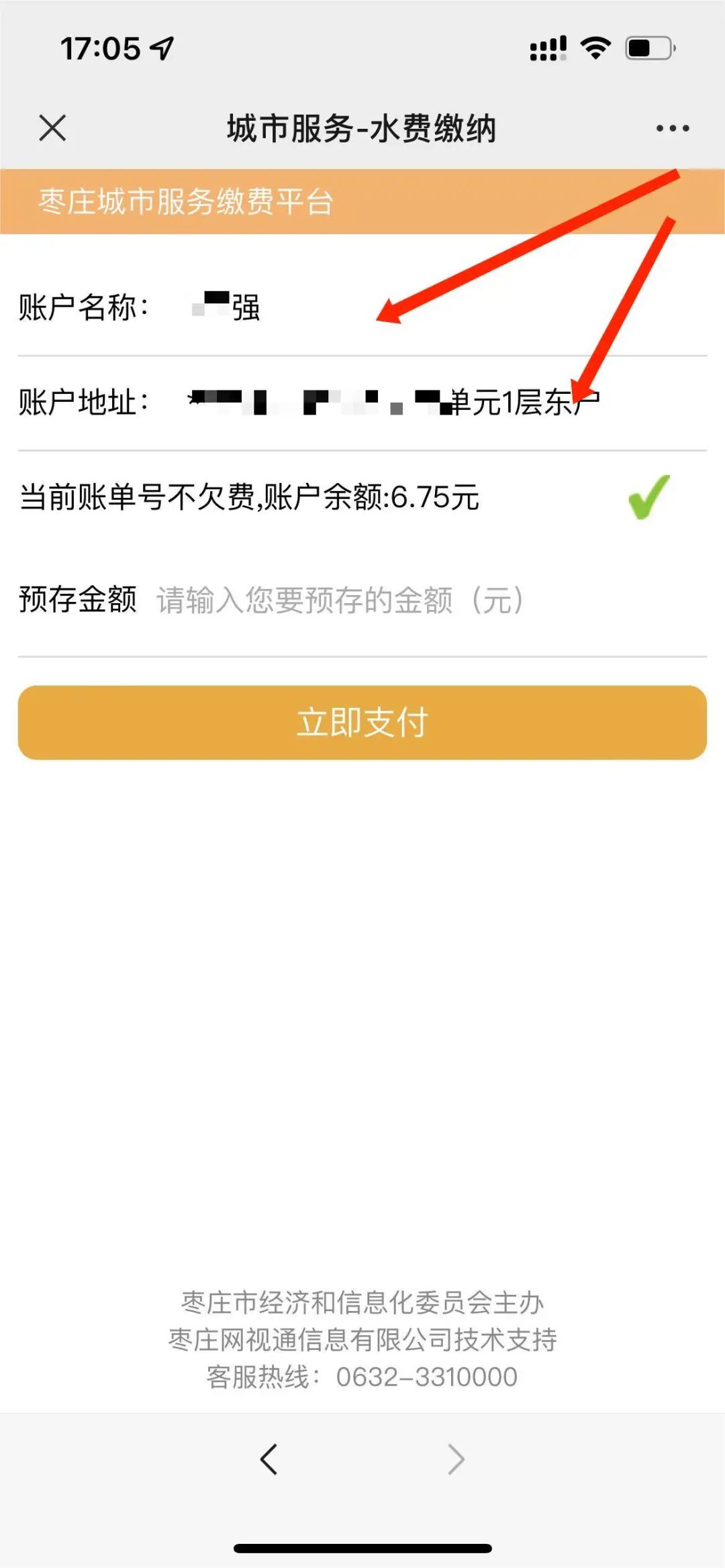Viewport: 725px width, 1568px height.
Task: Close the water fee payment page
Action: pyautogui.click(x=52, y=127)
